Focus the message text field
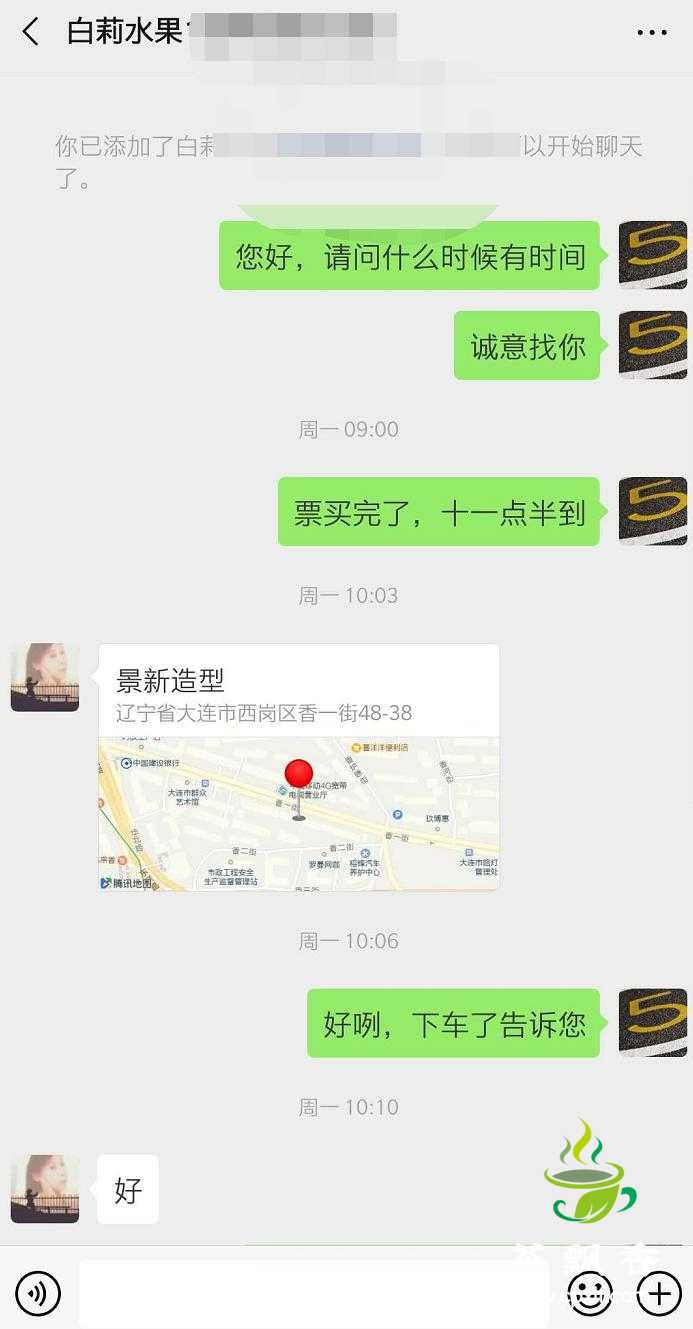Viewport: 693px width, 1329px height. point(312,1293)
